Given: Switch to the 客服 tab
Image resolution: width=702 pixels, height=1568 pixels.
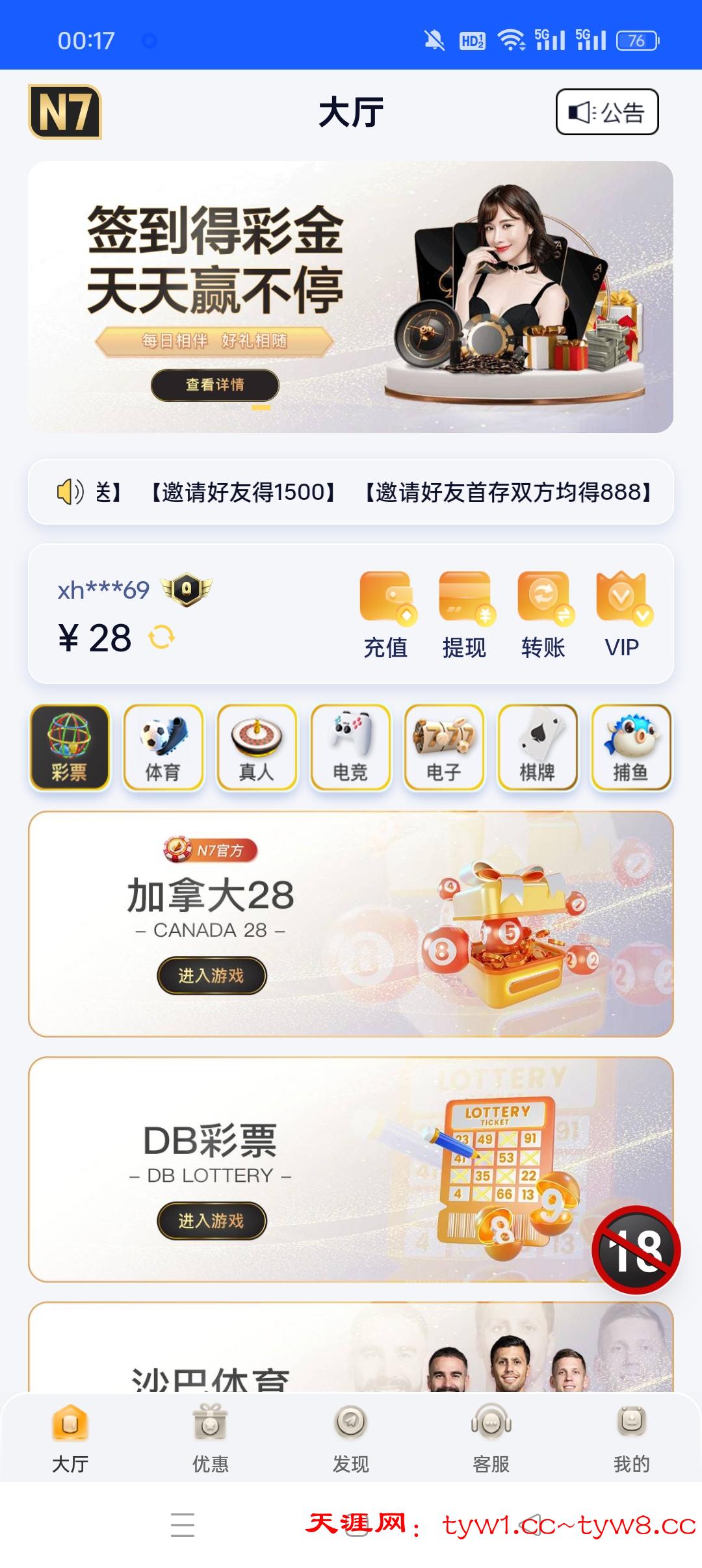Looking at the screenshot, I should point(491,1438).
